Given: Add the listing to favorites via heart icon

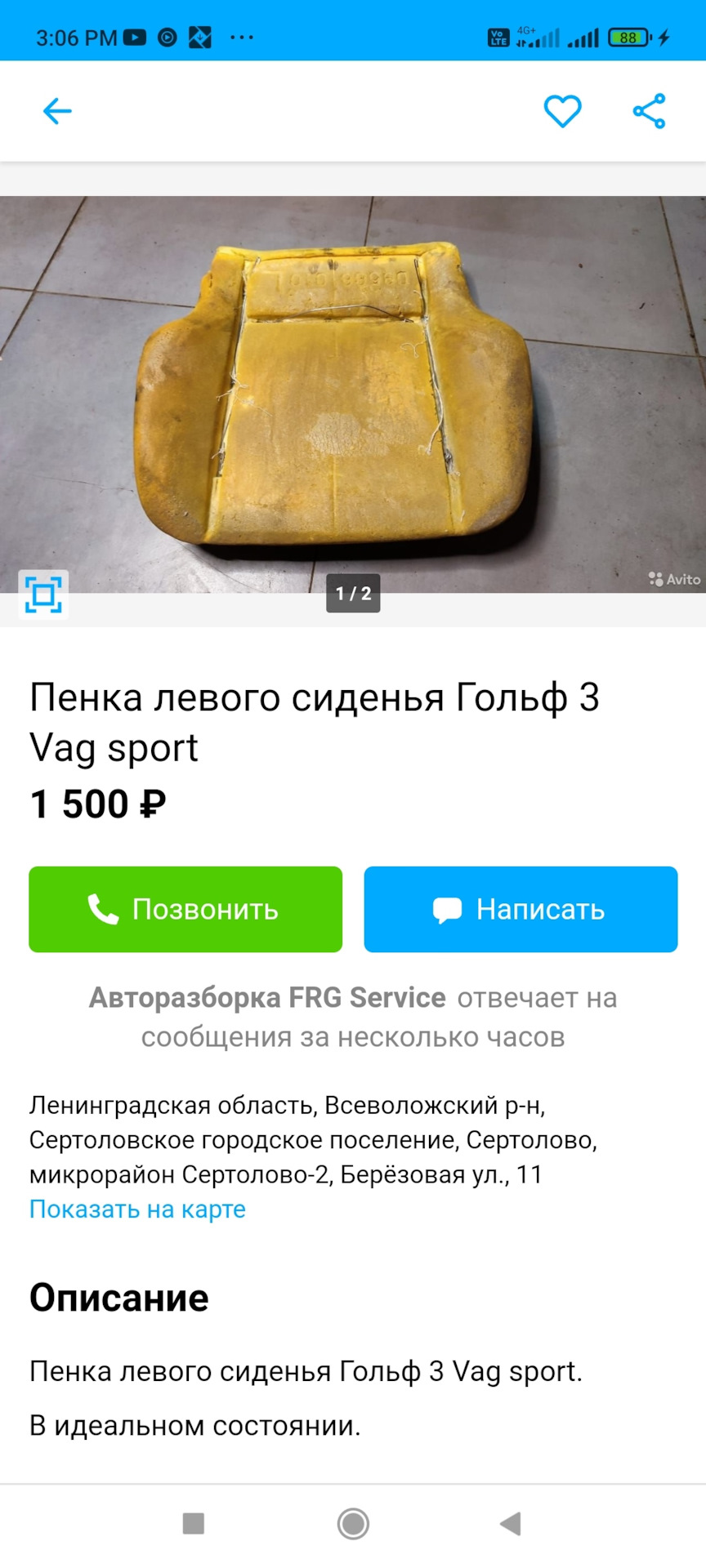Looking at the screenshot, I should 562,111.
